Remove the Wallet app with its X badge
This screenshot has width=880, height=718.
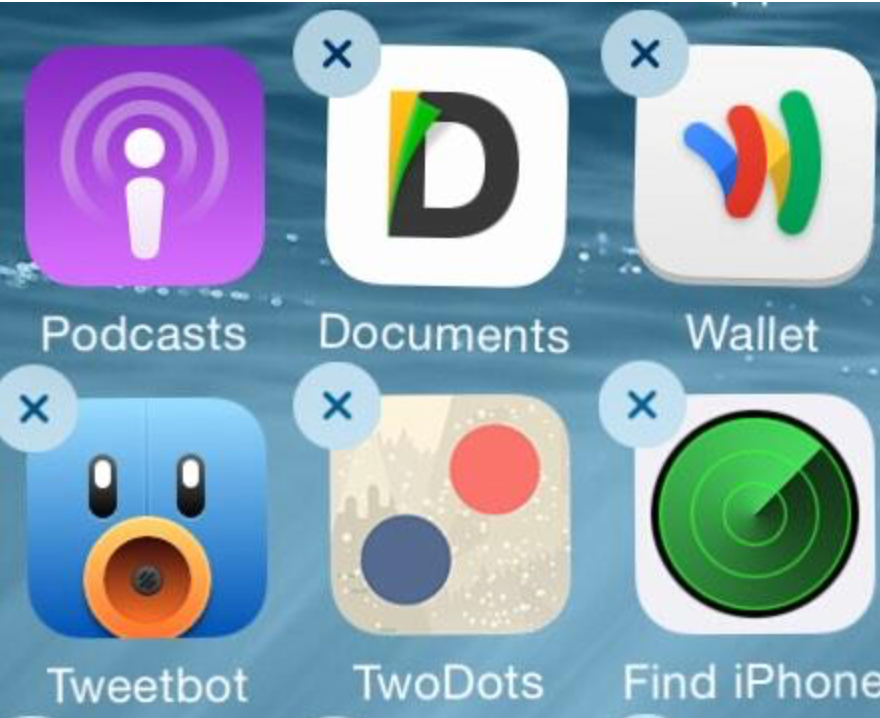644,53
